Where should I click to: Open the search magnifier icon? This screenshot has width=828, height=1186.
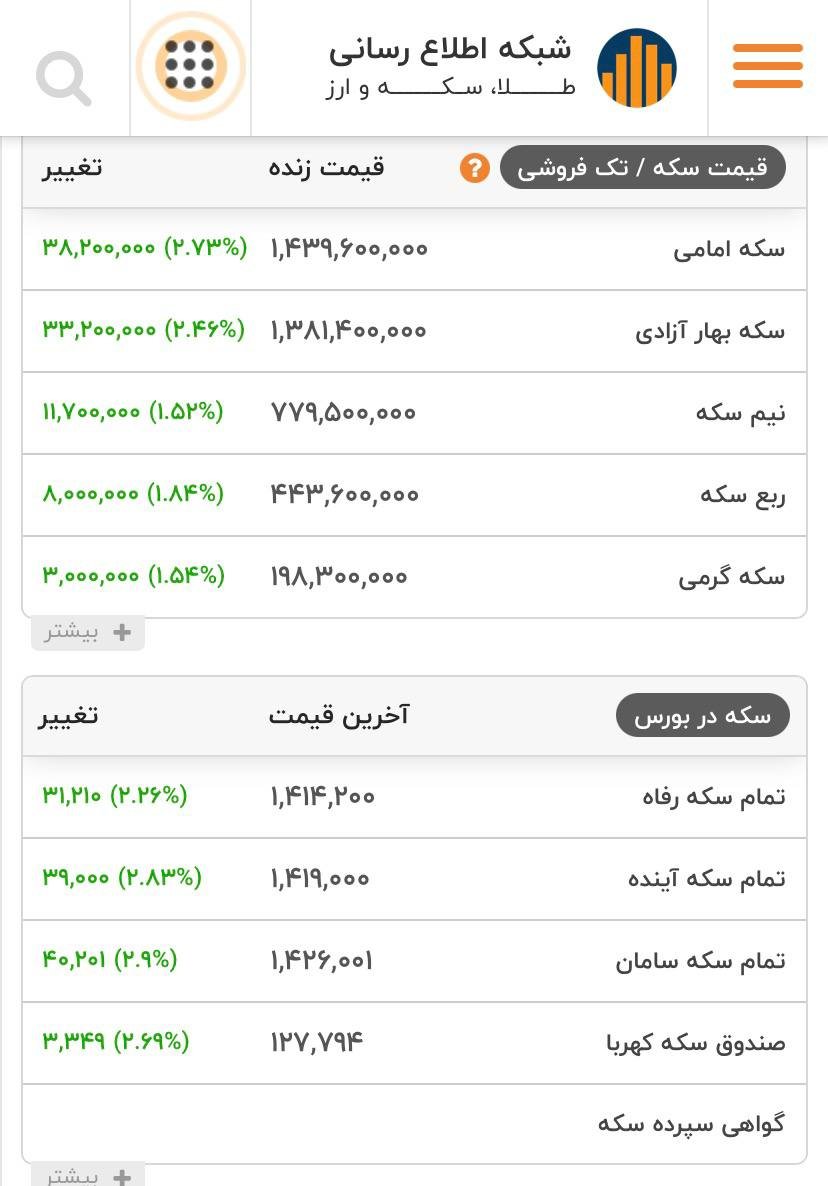(x=64, y=77)
